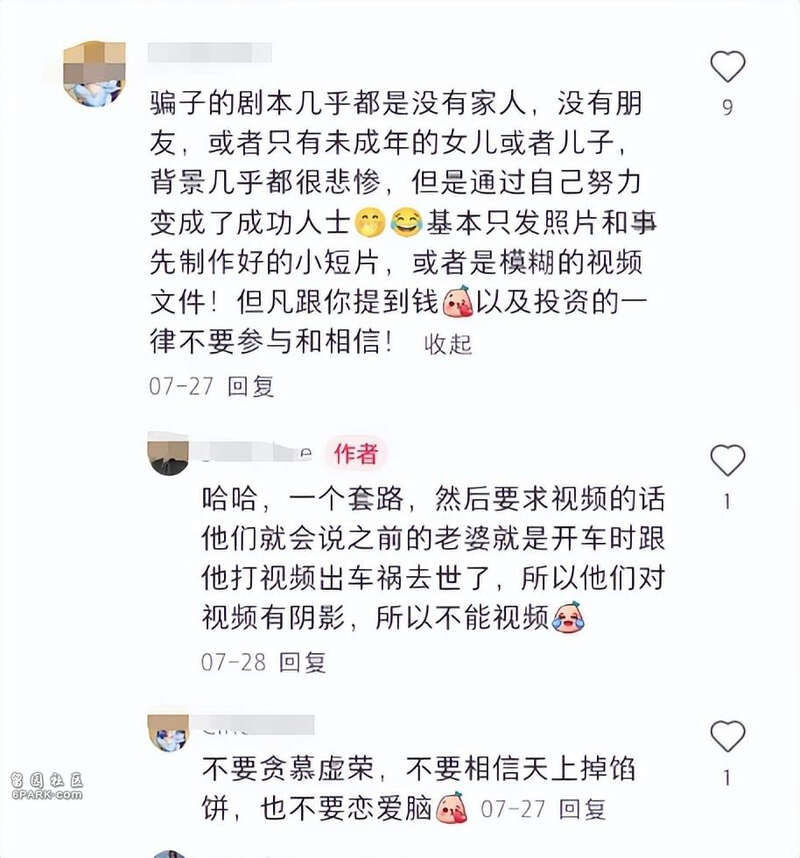Like the comment about 骗子的剧本
The image size is (800, 858).
727,67
